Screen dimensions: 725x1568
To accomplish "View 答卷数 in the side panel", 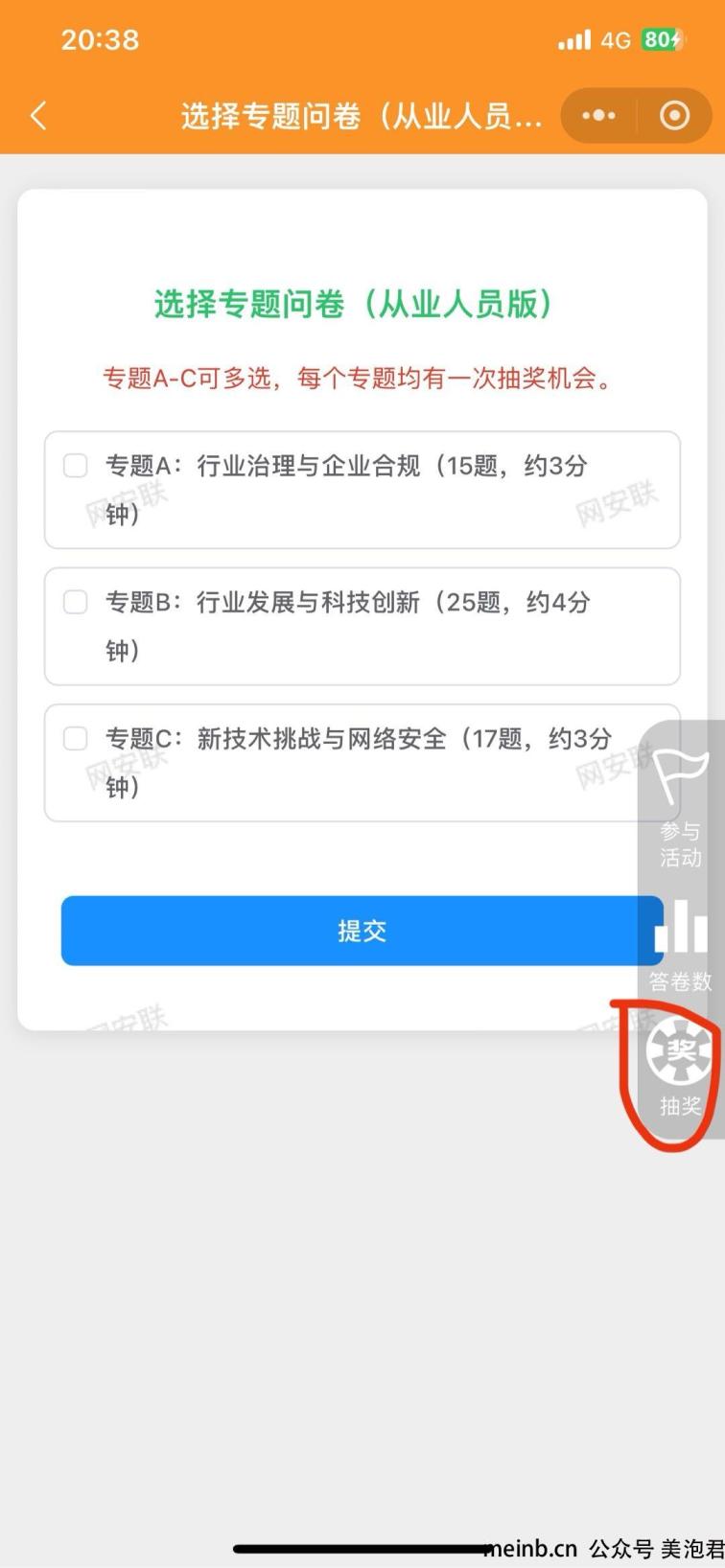I will coord(680,944).
